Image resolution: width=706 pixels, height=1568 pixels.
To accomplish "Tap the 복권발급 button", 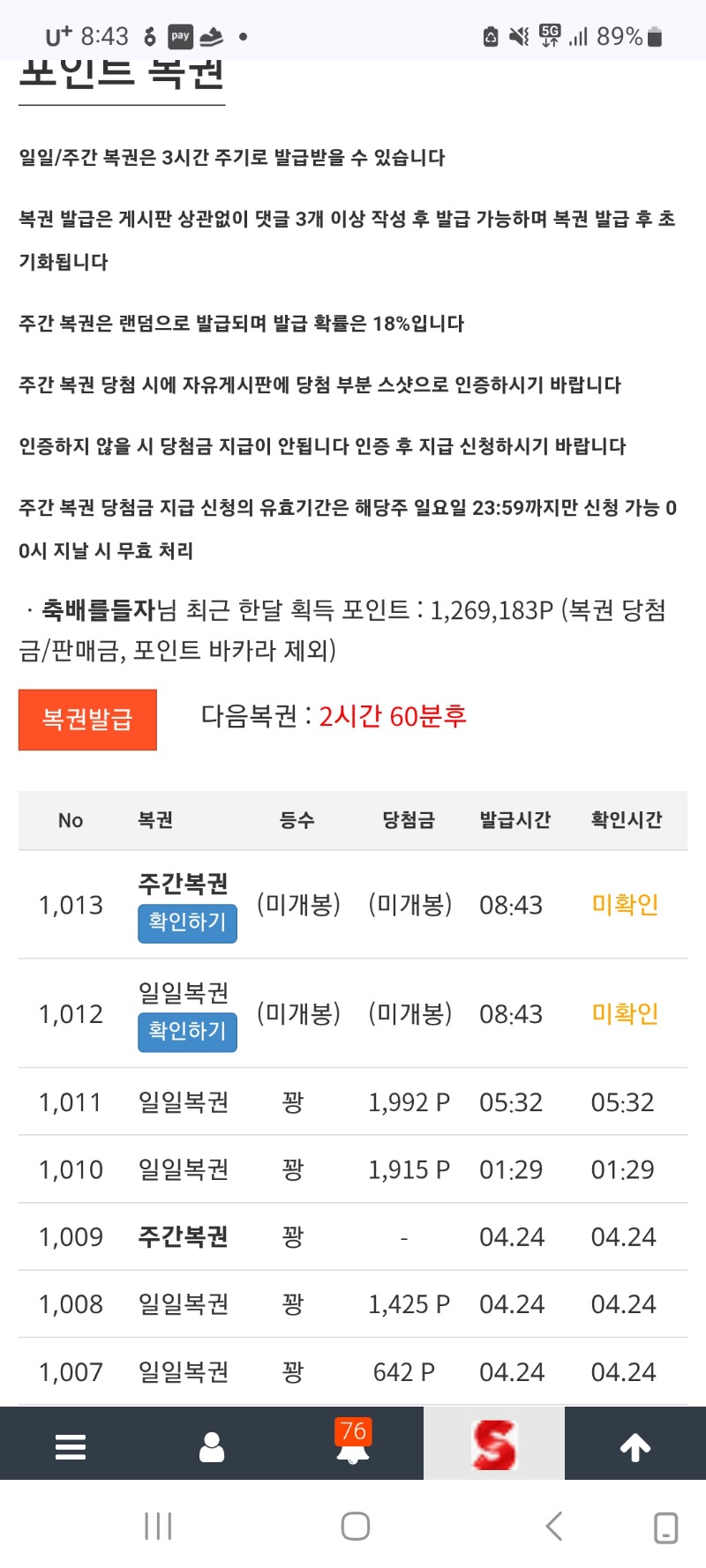I will 87,720.
